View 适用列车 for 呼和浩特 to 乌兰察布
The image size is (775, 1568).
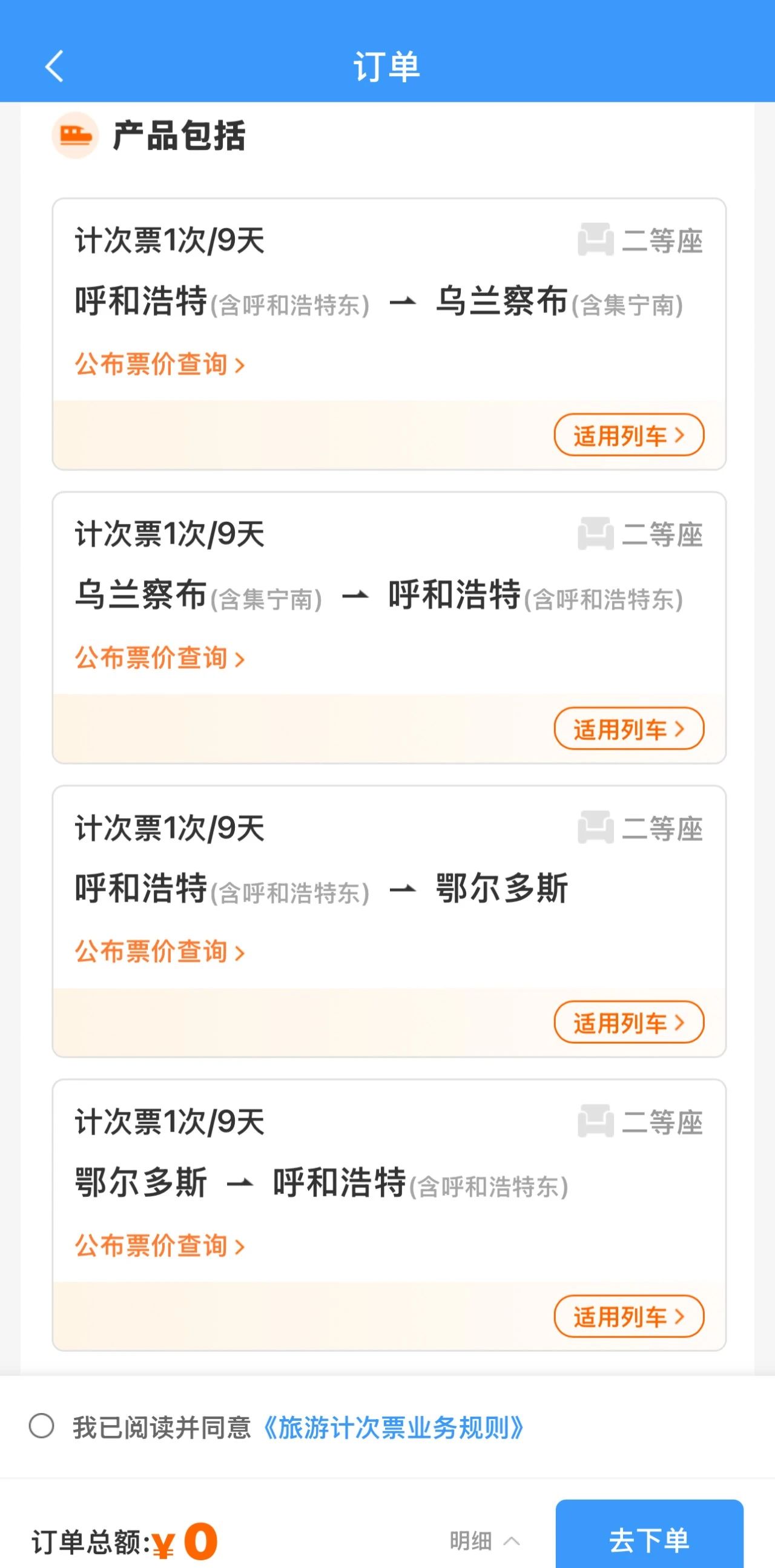629,435
